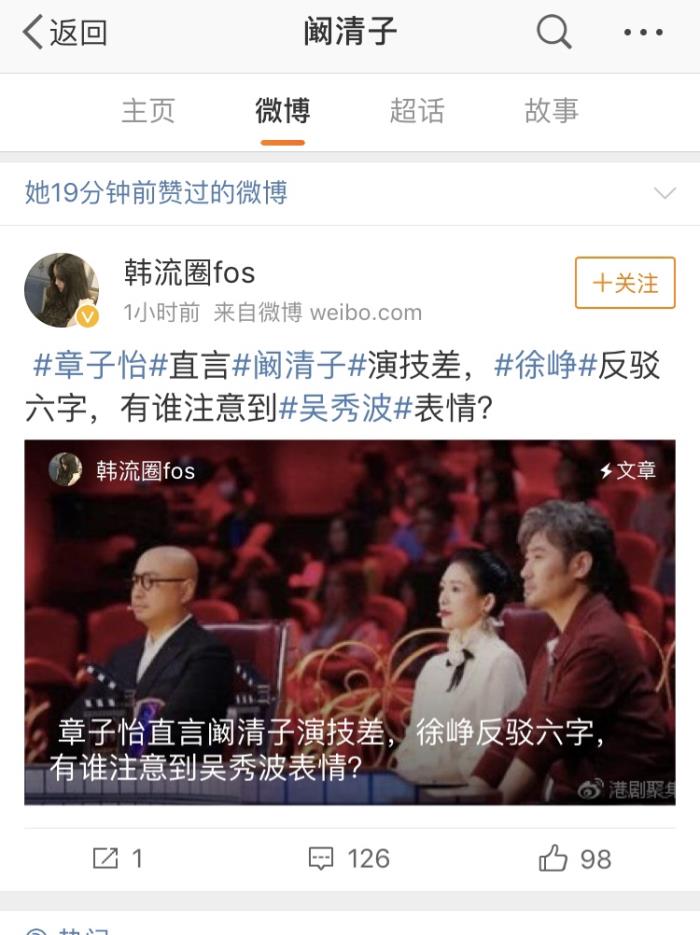Like the post with 98 likes

(x=575, y=858)
